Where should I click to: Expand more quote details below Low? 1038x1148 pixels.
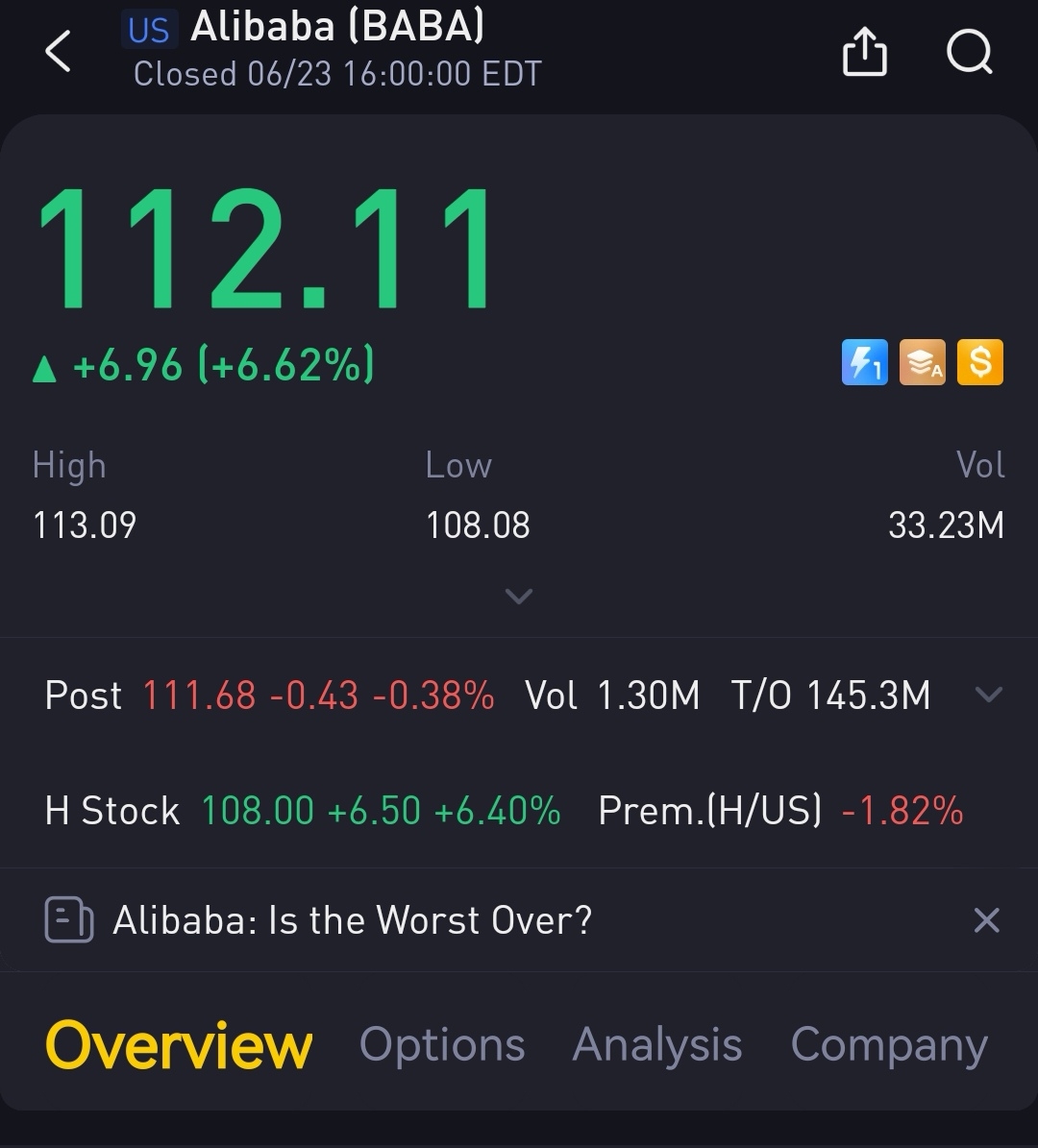click(x=519, y=597)
